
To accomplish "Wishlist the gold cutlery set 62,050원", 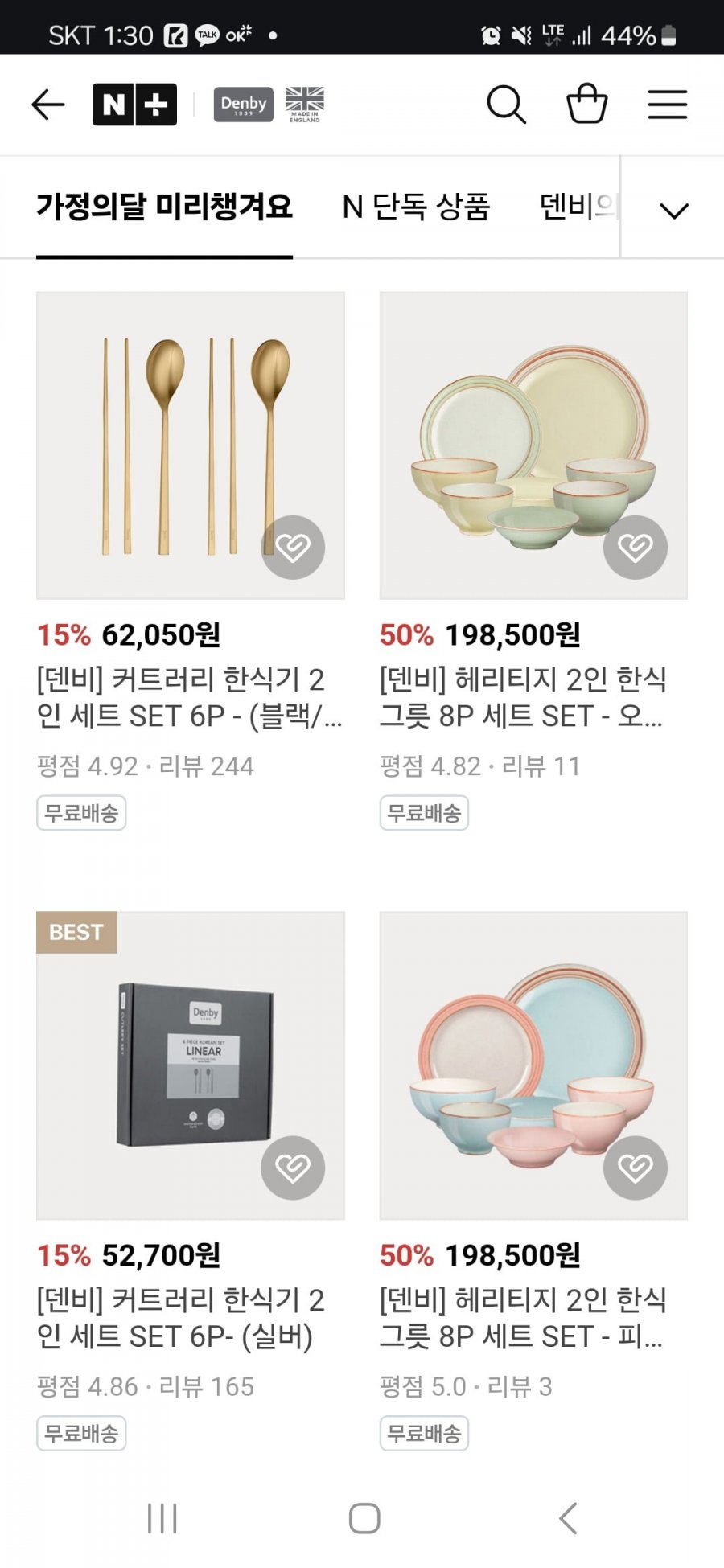I will click(293, 548).
